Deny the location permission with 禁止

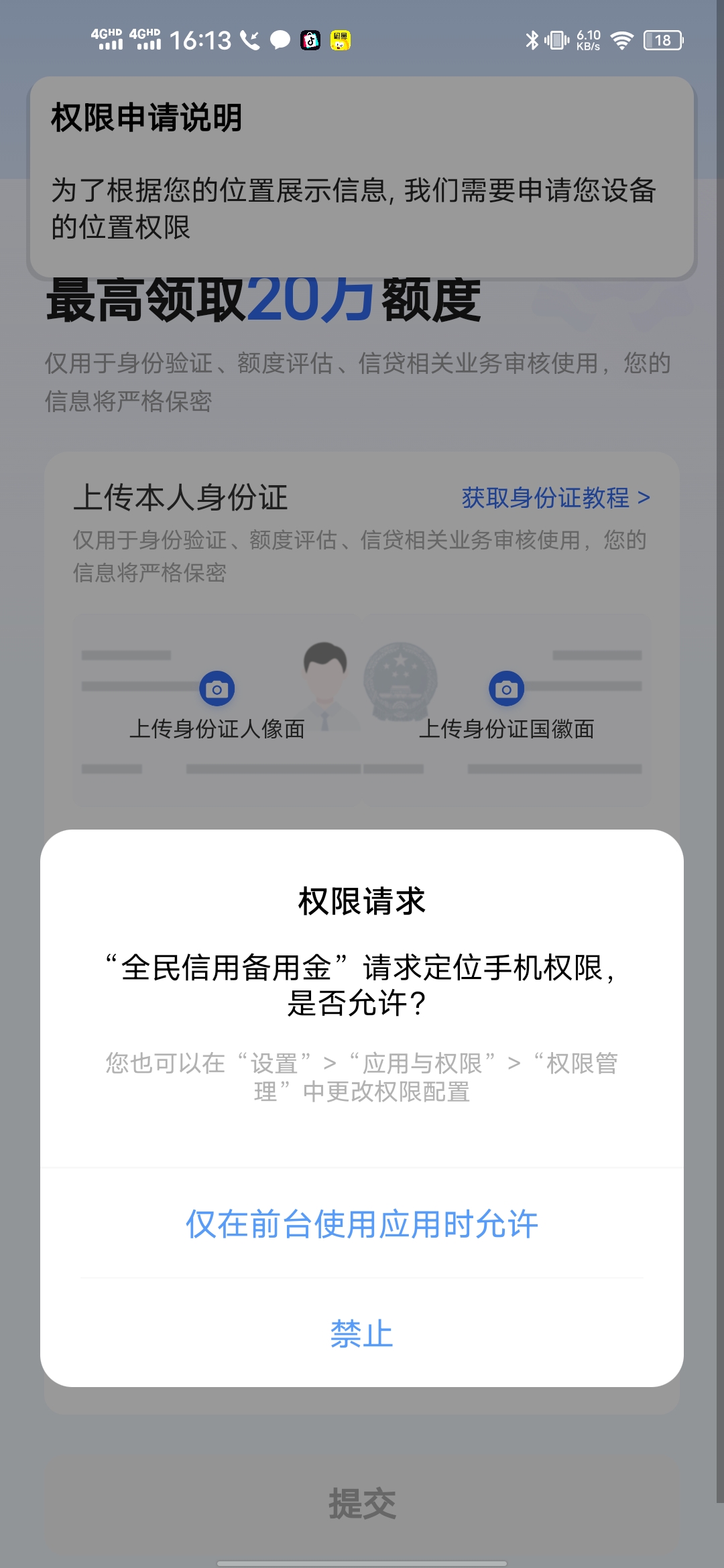(362, 1333)
